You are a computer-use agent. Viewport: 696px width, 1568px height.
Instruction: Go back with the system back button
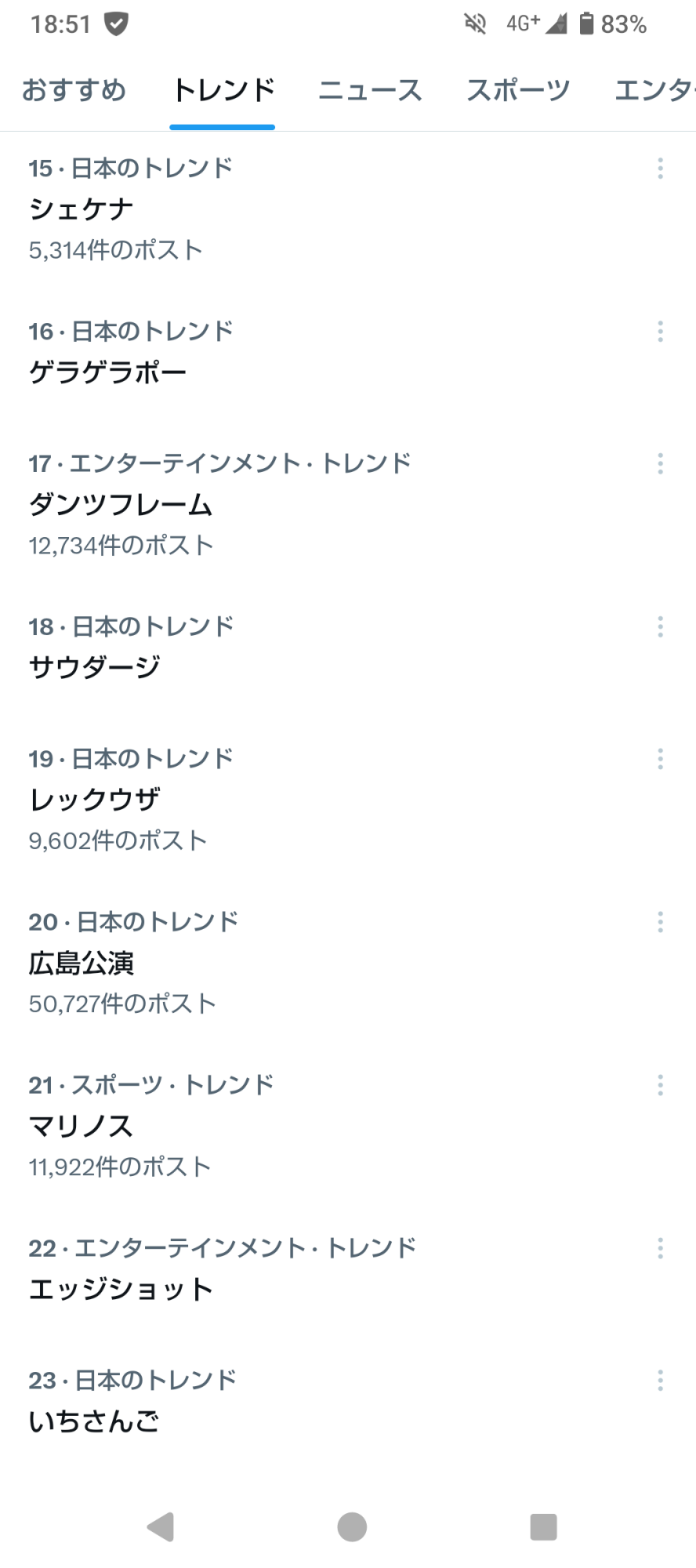[160, 1526]
